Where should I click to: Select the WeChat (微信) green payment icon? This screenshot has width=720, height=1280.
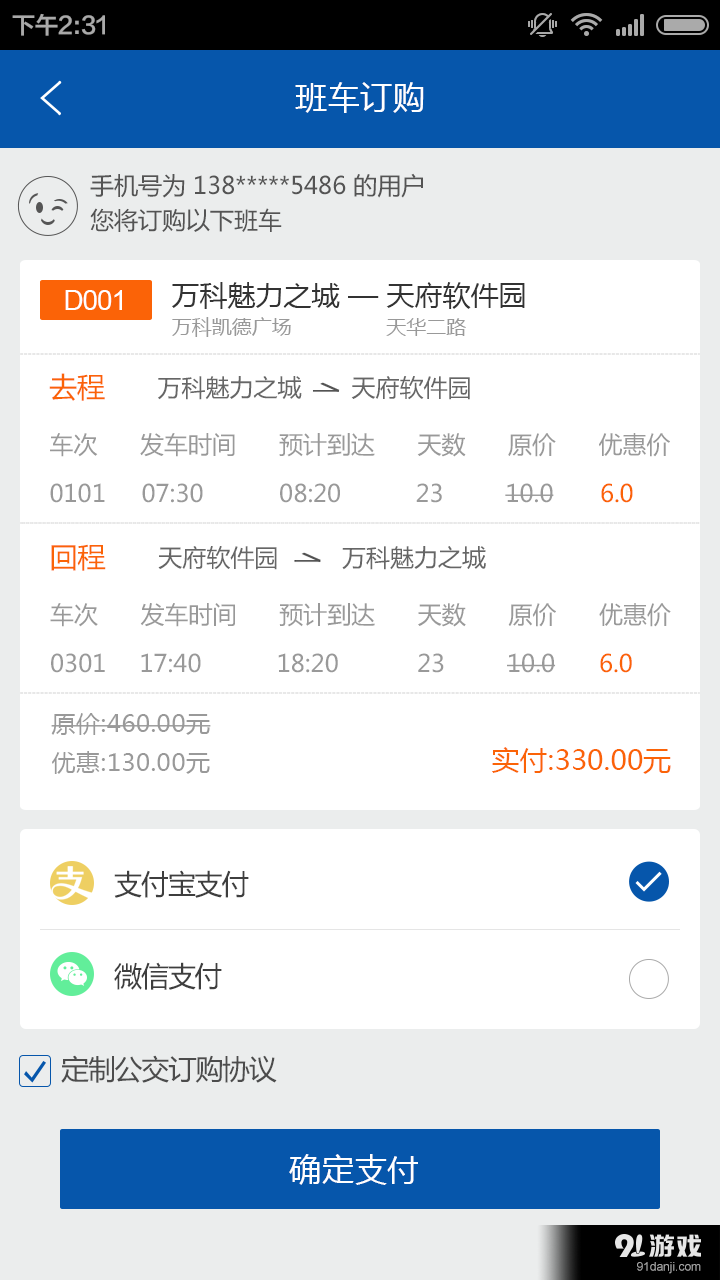[x=71, y=978]
